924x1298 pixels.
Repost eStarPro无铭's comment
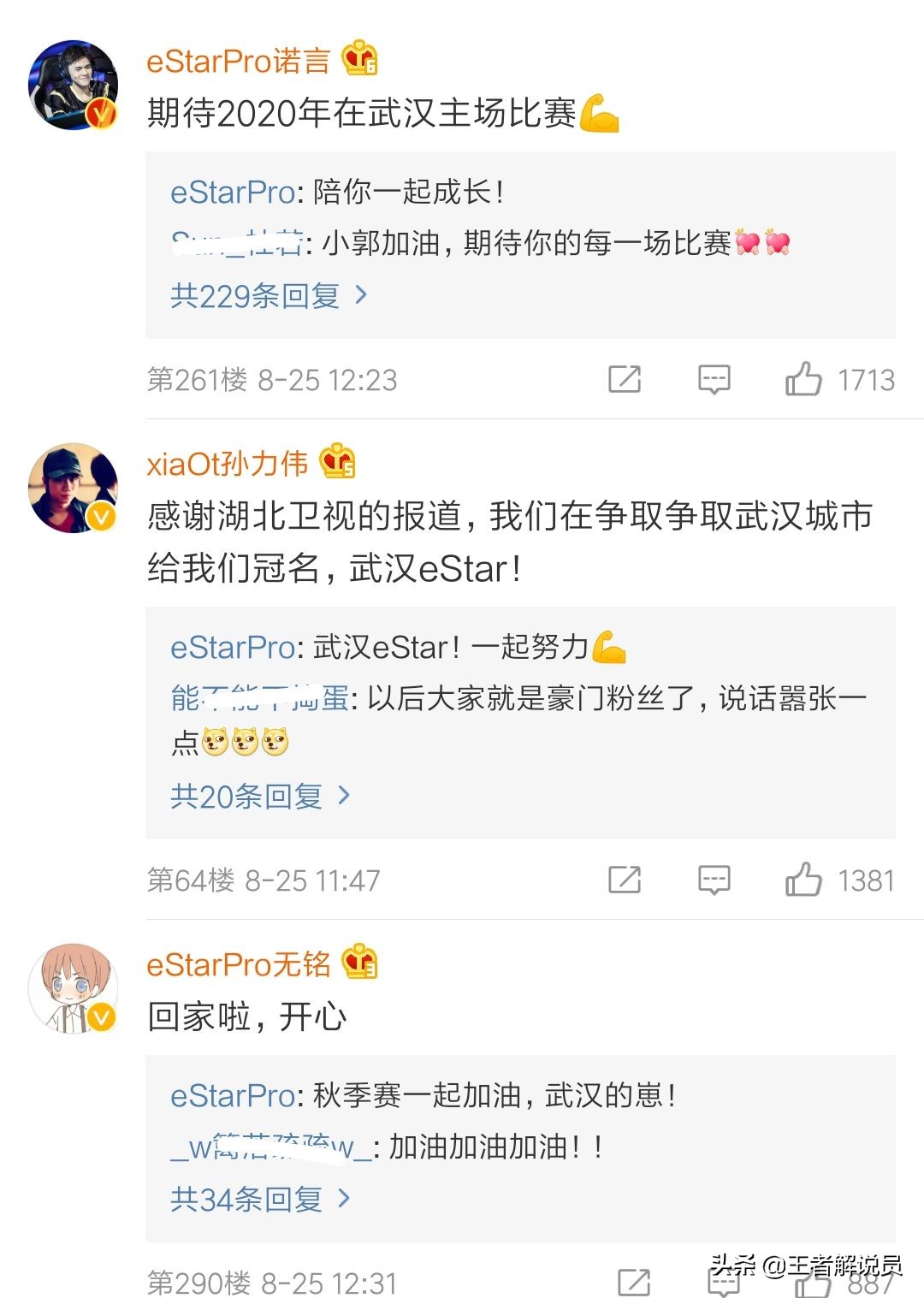633,1283
